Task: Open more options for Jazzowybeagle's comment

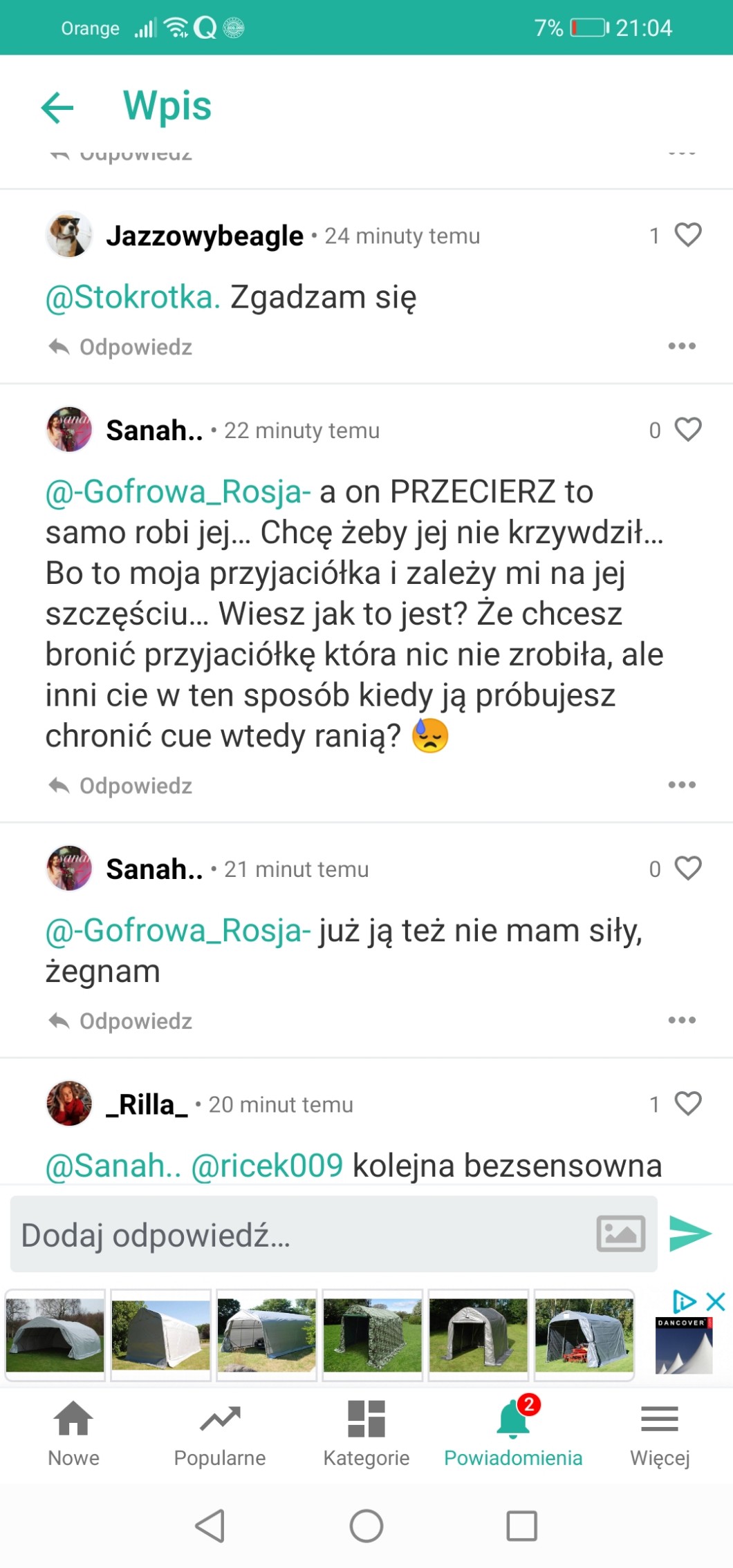Action: coord(681,346)
